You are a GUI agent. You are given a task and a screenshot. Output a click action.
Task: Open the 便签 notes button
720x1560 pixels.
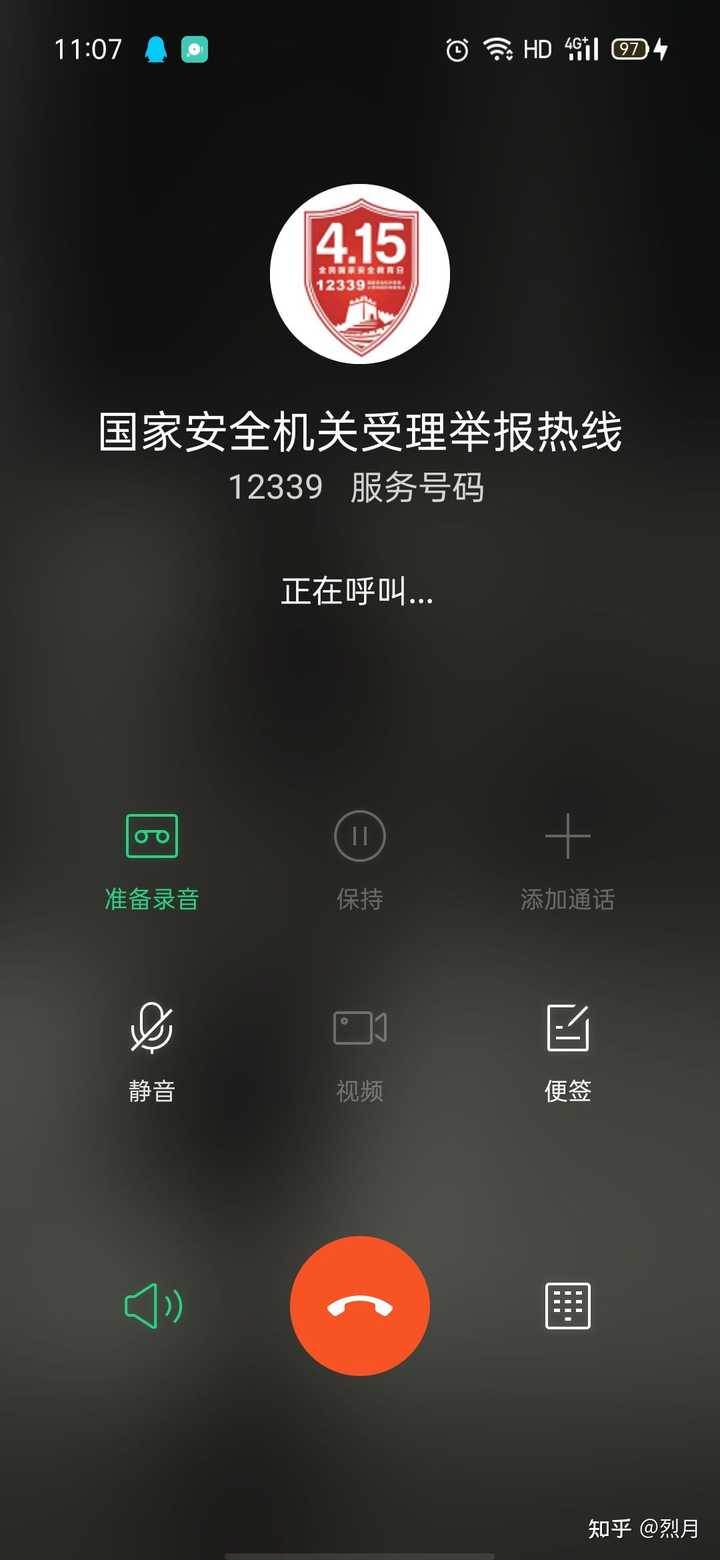click(x=567, y=1053)
